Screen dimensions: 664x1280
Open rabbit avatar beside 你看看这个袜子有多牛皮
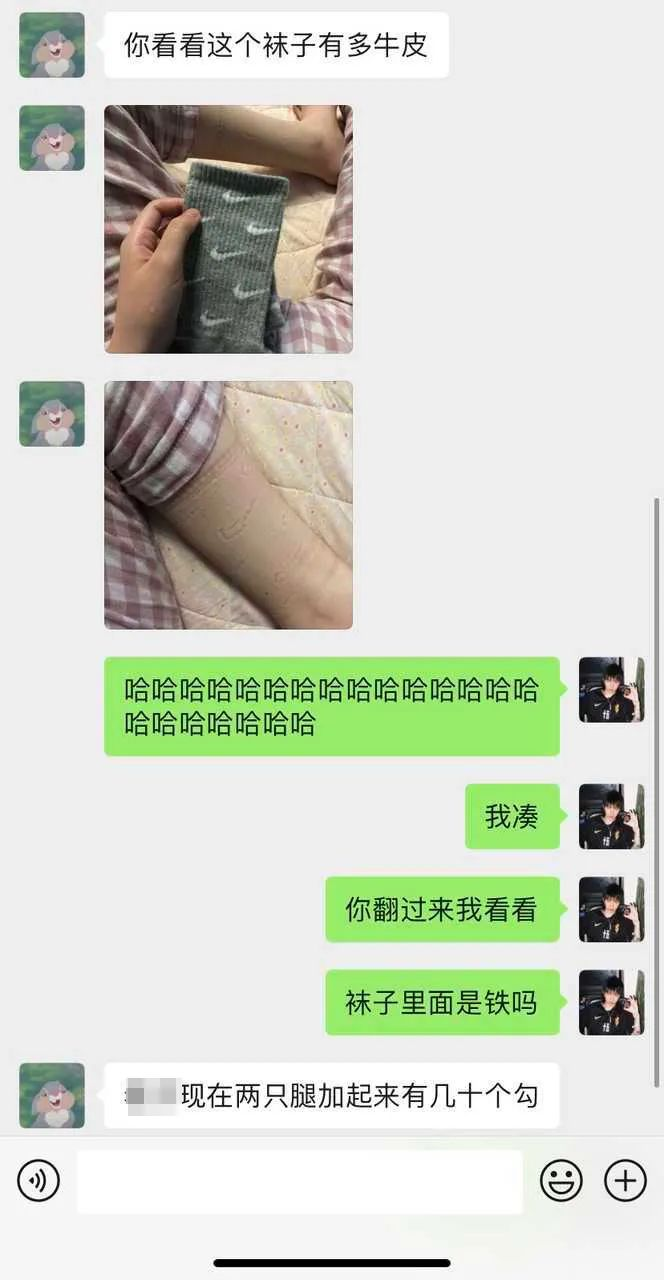click(52, 45)
